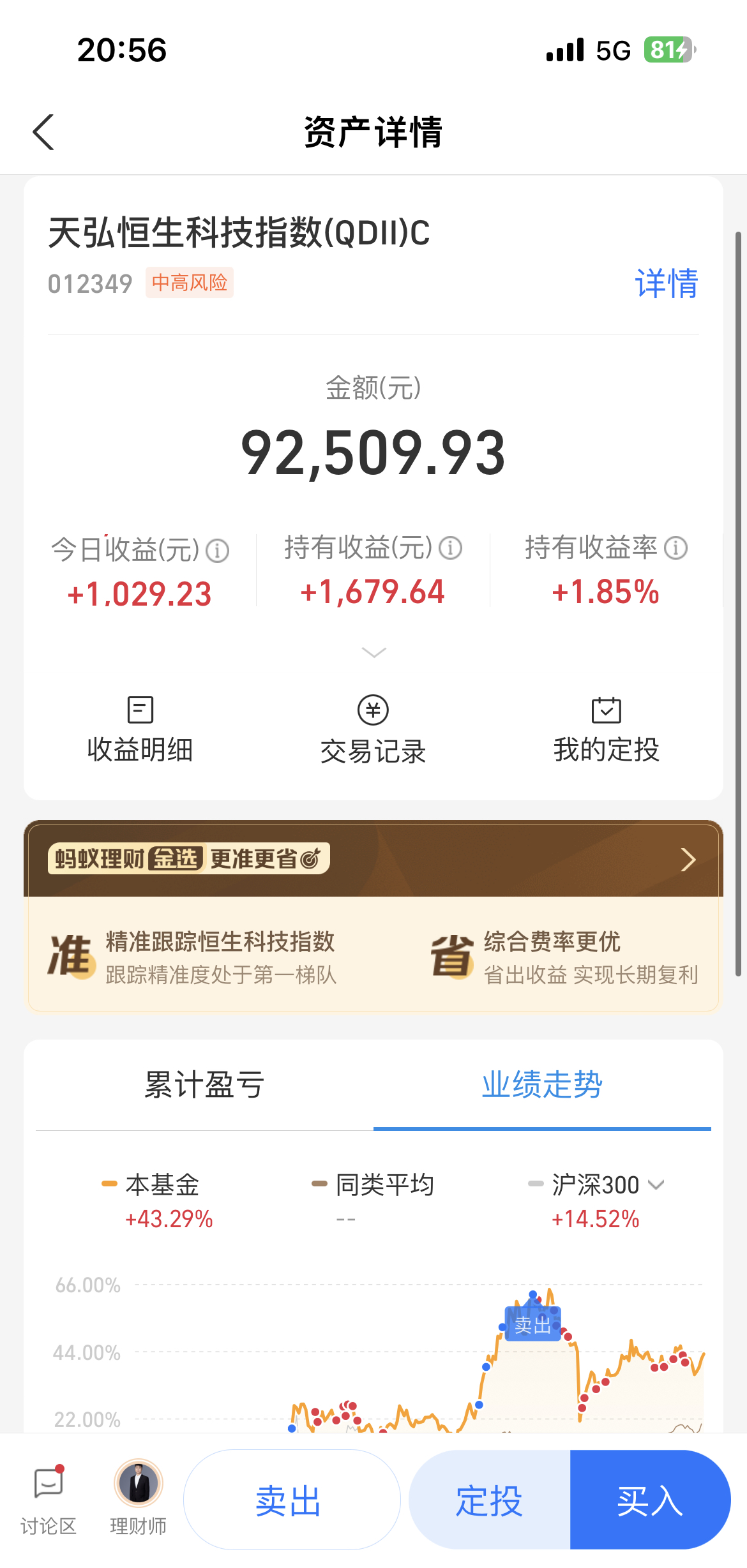747x1568 pixels.
Task: Show info tooltip for 持有收益
Action: [x=451, y=548]
